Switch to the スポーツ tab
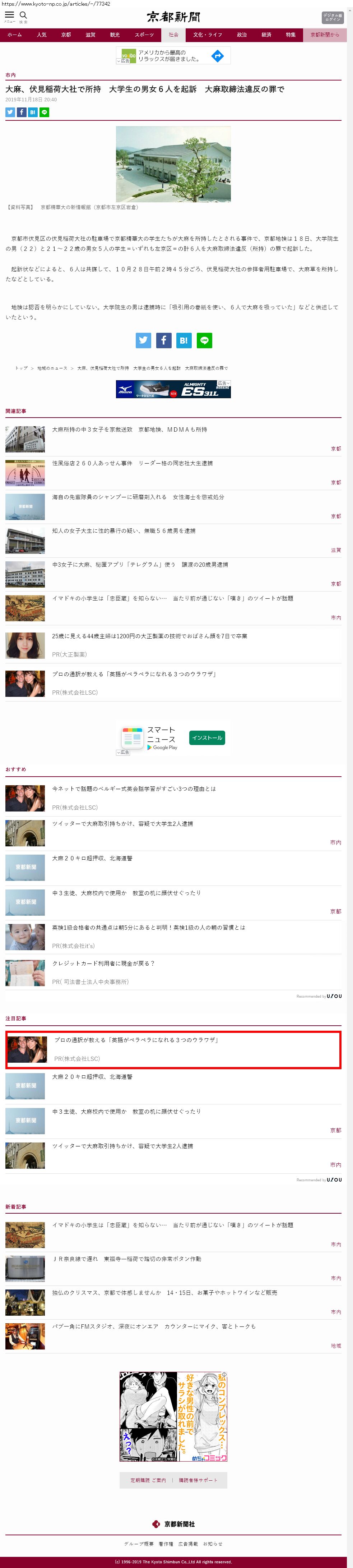The image size is (353, 1568). (x=144, y=35)
